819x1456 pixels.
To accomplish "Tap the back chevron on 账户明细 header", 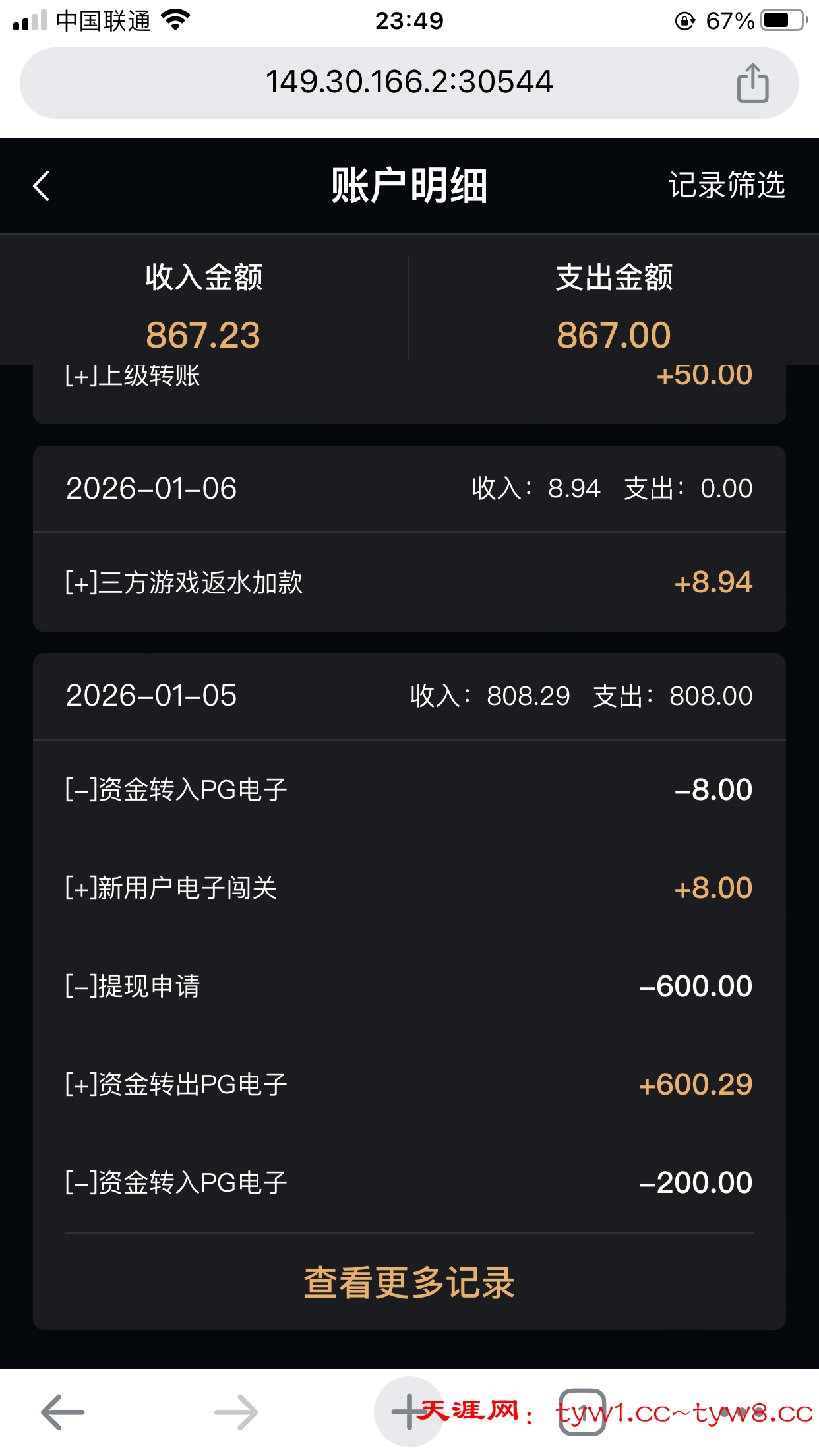I will click(42, 187).
